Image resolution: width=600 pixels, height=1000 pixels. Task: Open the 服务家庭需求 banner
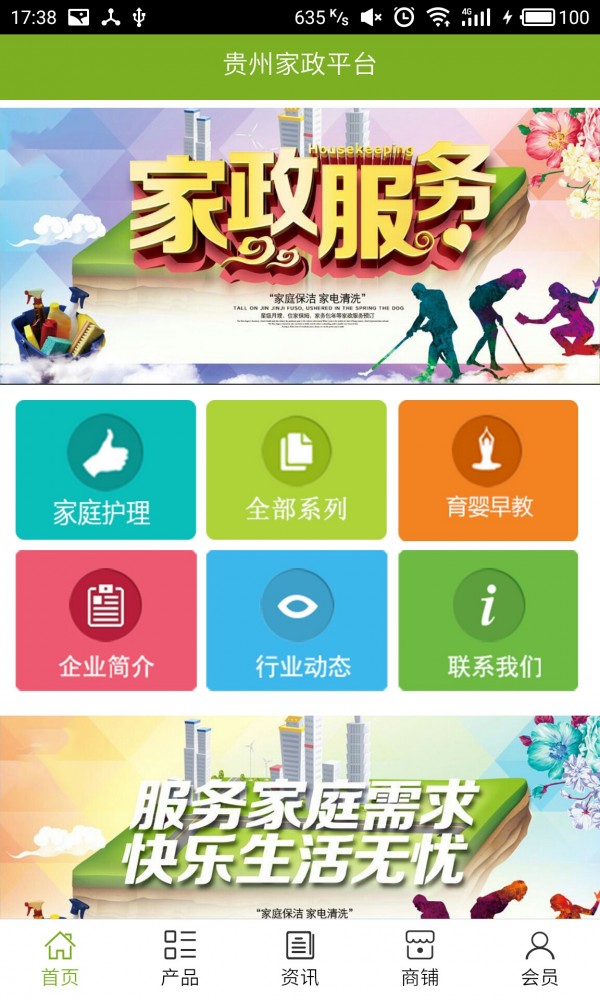point(300,818)
